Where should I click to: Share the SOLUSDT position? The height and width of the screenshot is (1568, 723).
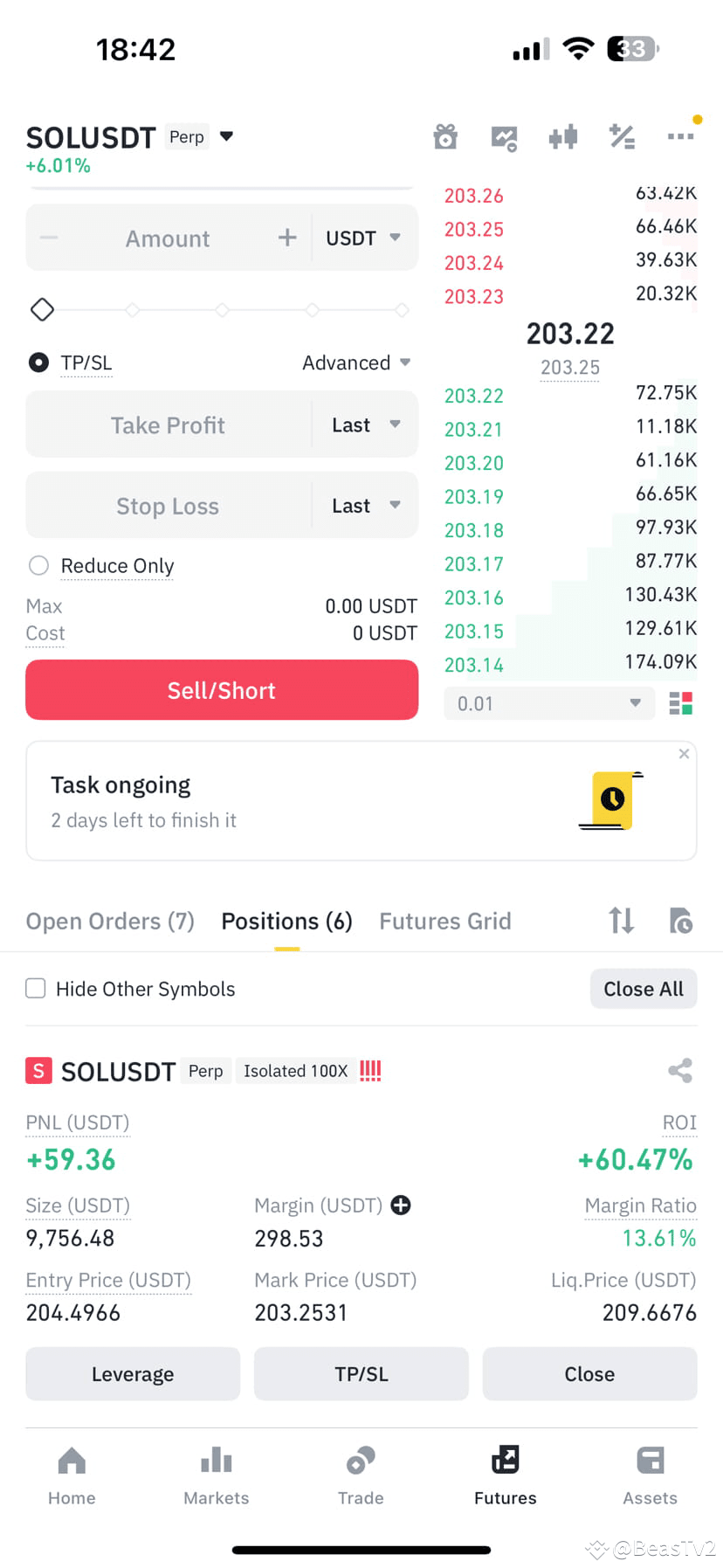[679, 1070]
